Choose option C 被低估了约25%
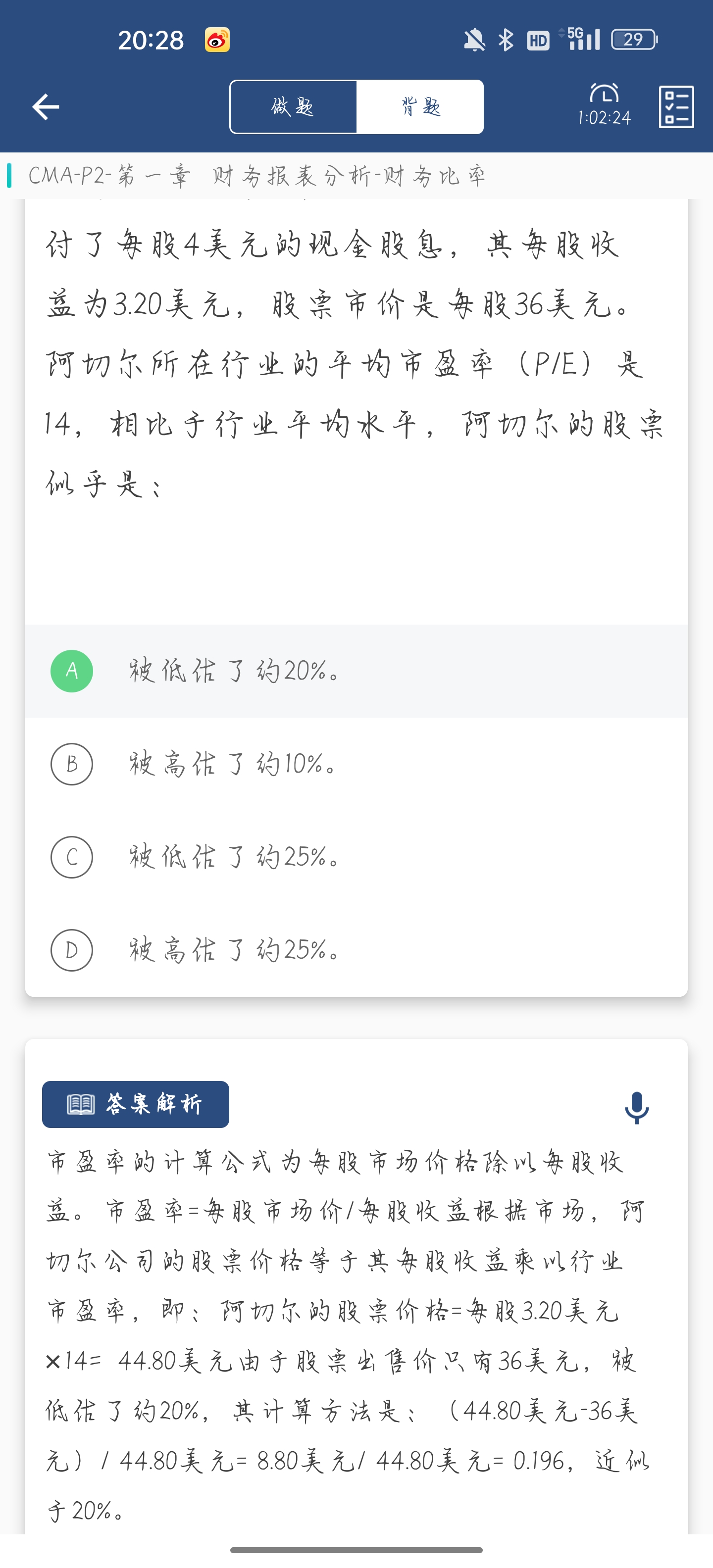 click(x=356, y=857)
